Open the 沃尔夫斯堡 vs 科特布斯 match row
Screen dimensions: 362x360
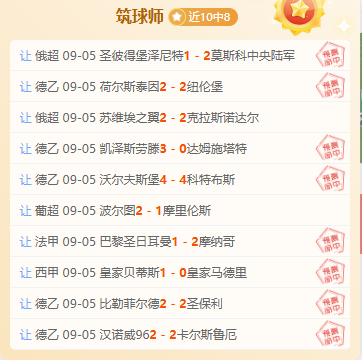click(x=180, y=179)
